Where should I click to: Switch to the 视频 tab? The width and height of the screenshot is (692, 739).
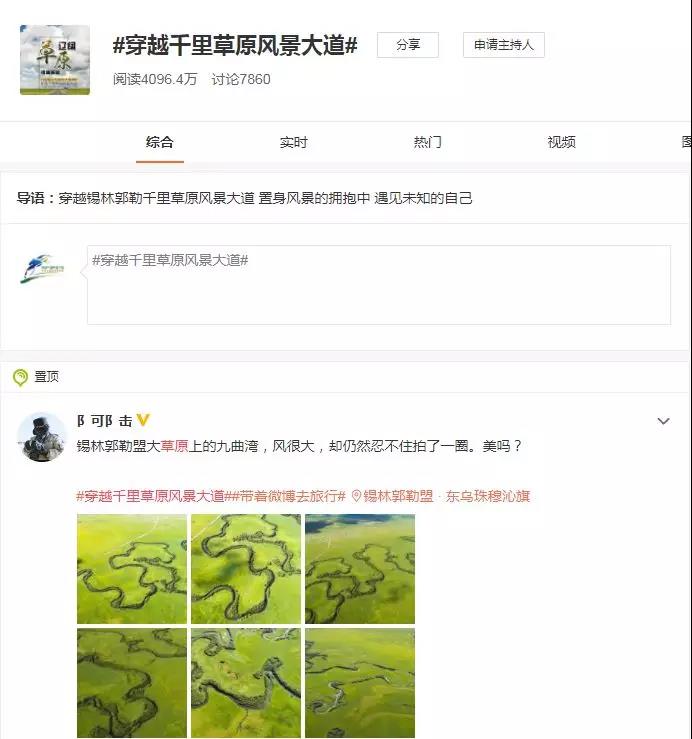[561, 142]
